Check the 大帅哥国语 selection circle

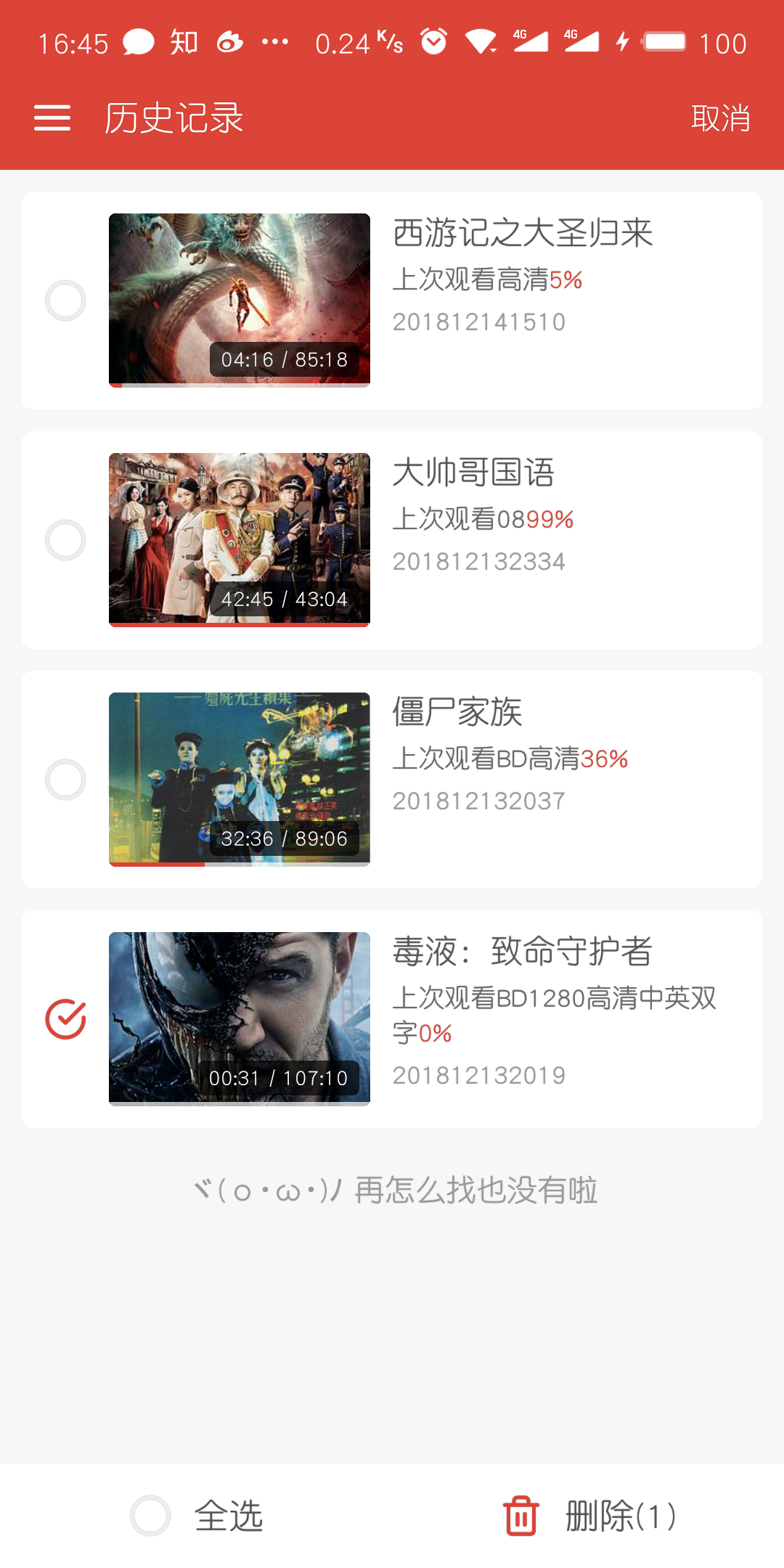[x=65, y=540]
